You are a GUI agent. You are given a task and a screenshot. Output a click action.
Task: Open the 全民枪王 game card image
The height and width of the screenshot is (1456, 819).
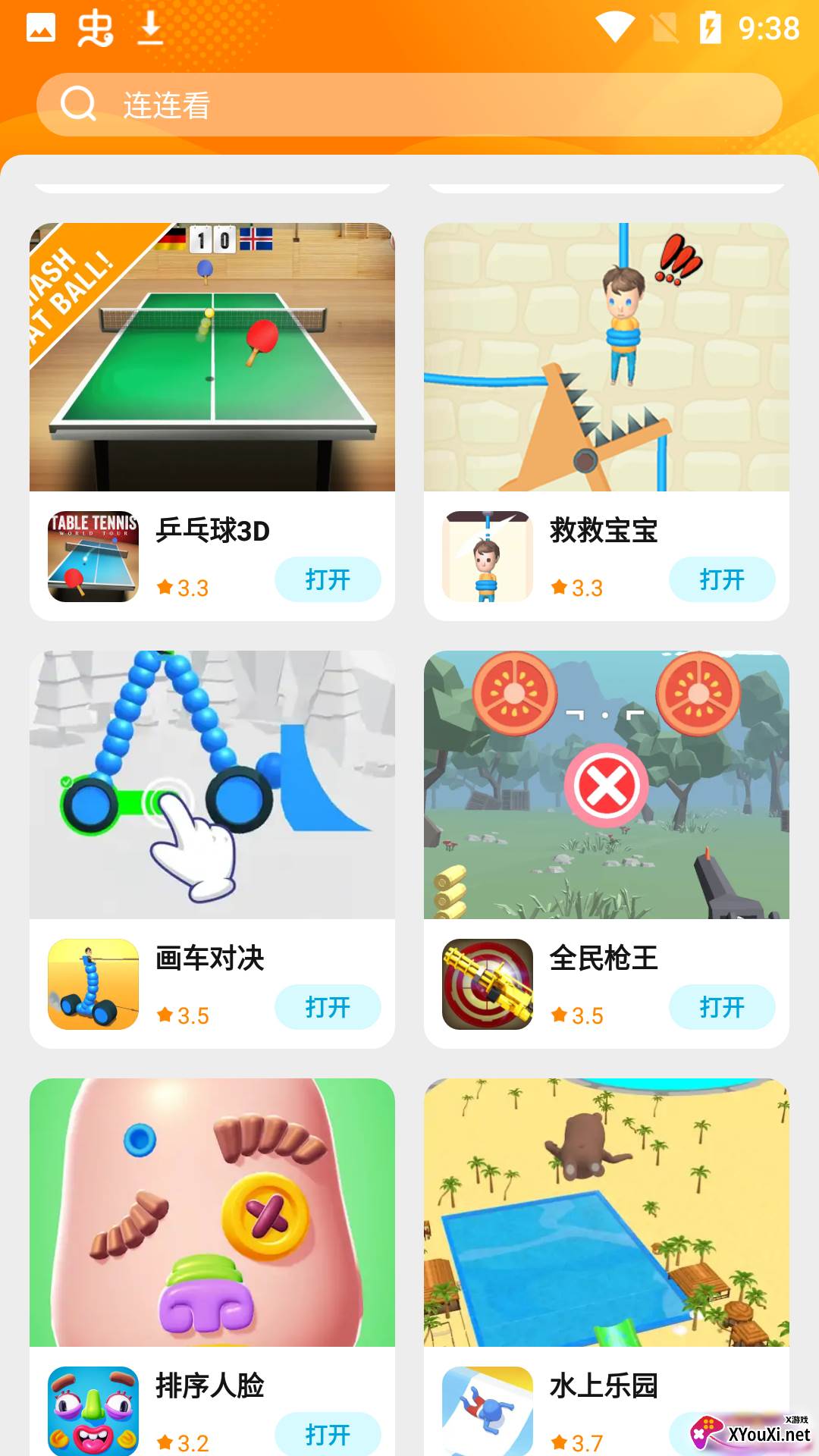click(607, 785)
